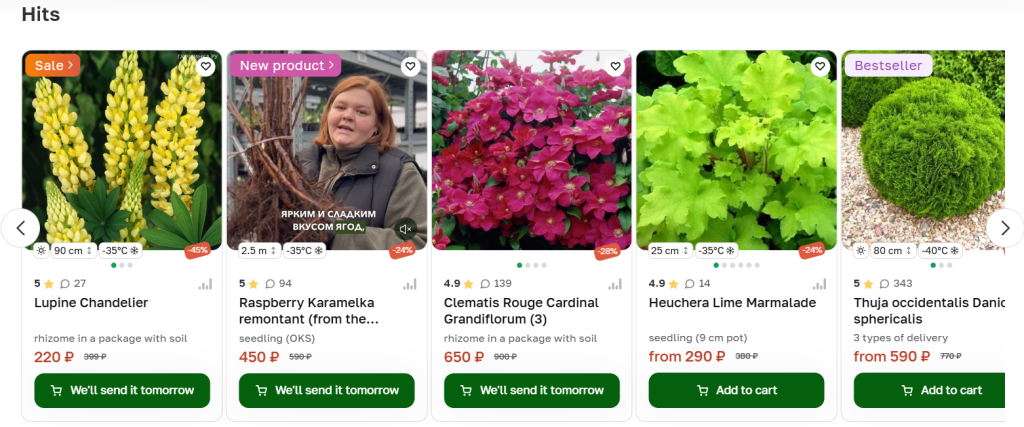
Task: Open the New product badge link
Action: [285, 65]
